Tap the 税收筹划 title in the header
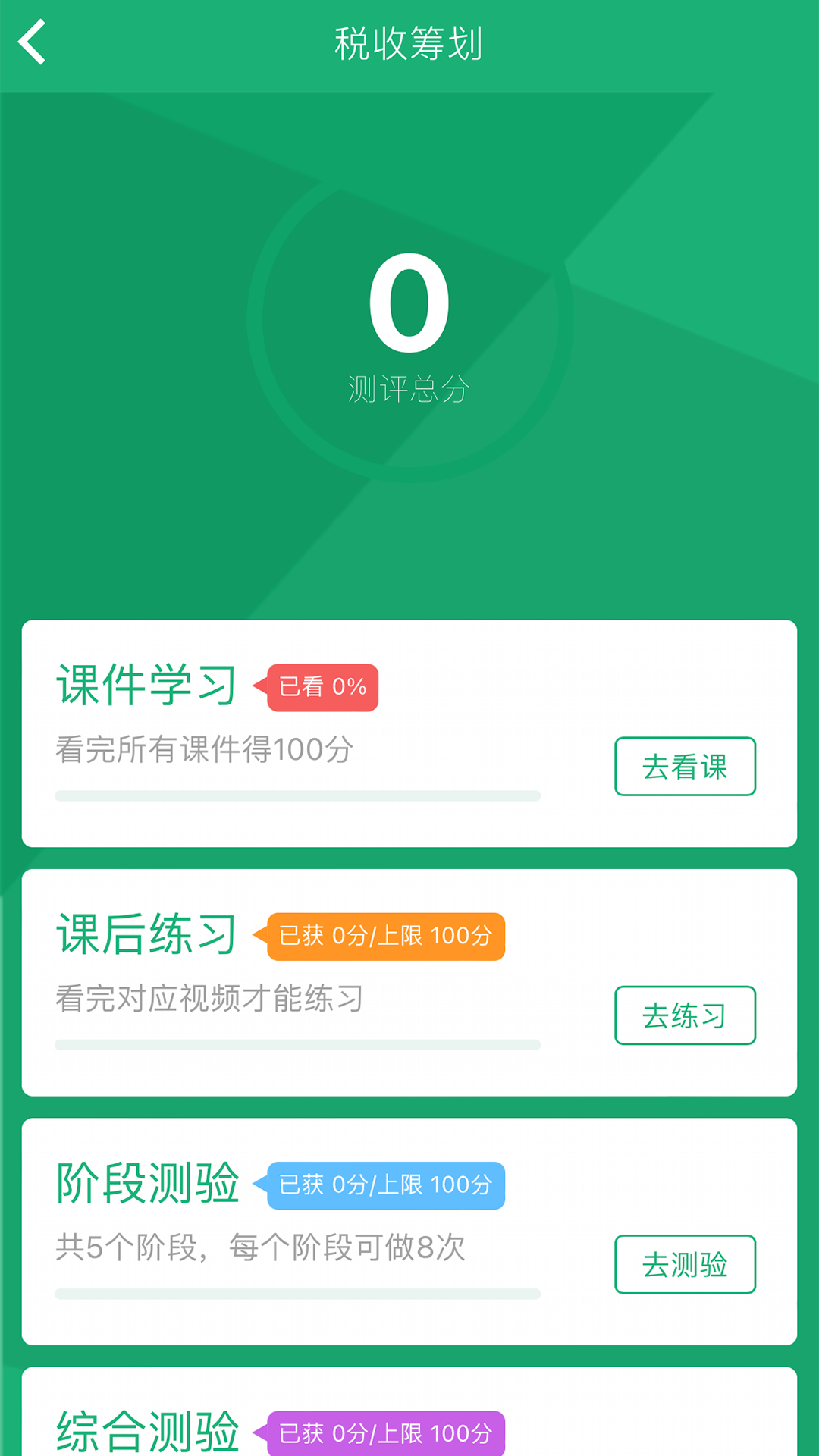Viewport: 819px width, 1456px height. pyautogui.click(x=409, y=42)
